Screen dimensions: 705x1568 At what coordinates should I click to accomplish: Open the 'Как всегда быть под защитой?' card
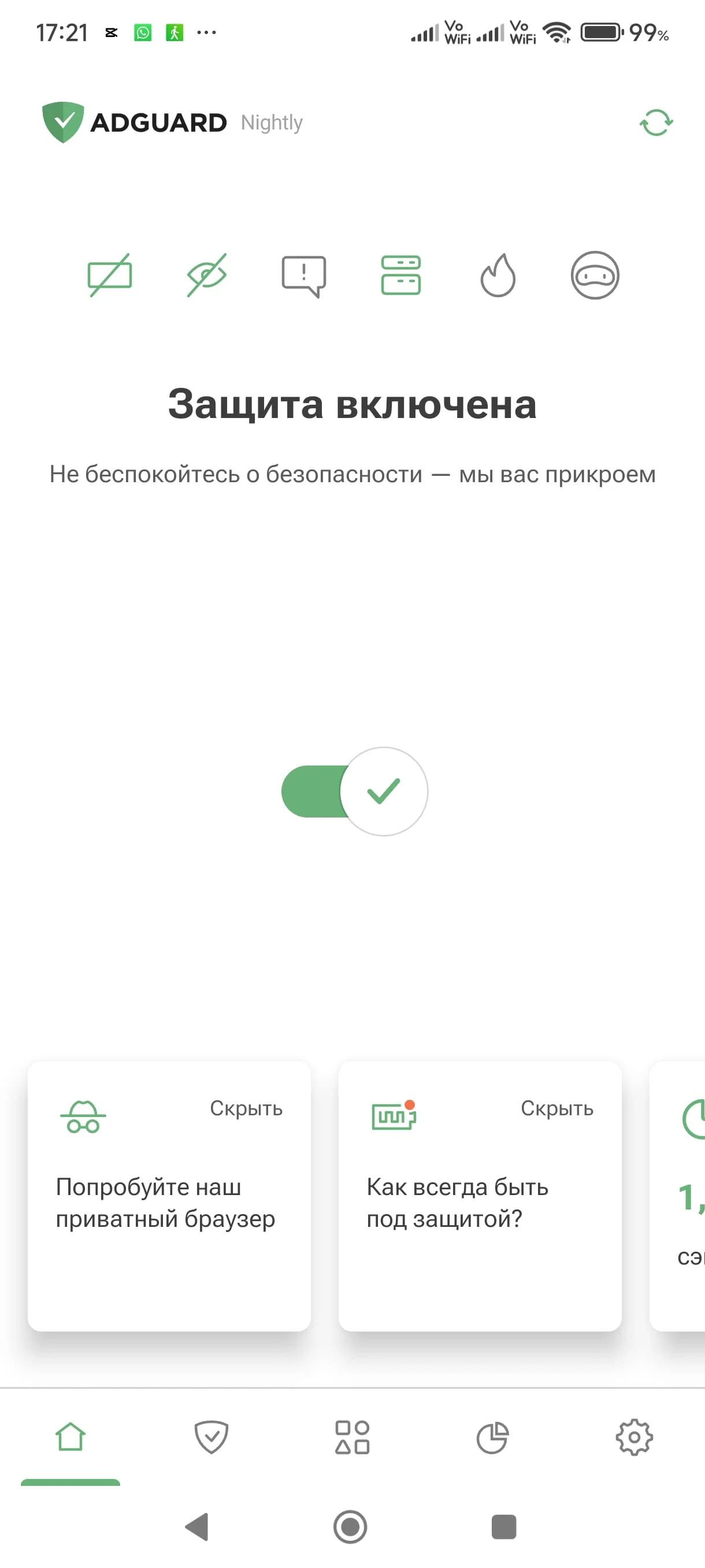pyautogui.click(x=480, y=1196)
